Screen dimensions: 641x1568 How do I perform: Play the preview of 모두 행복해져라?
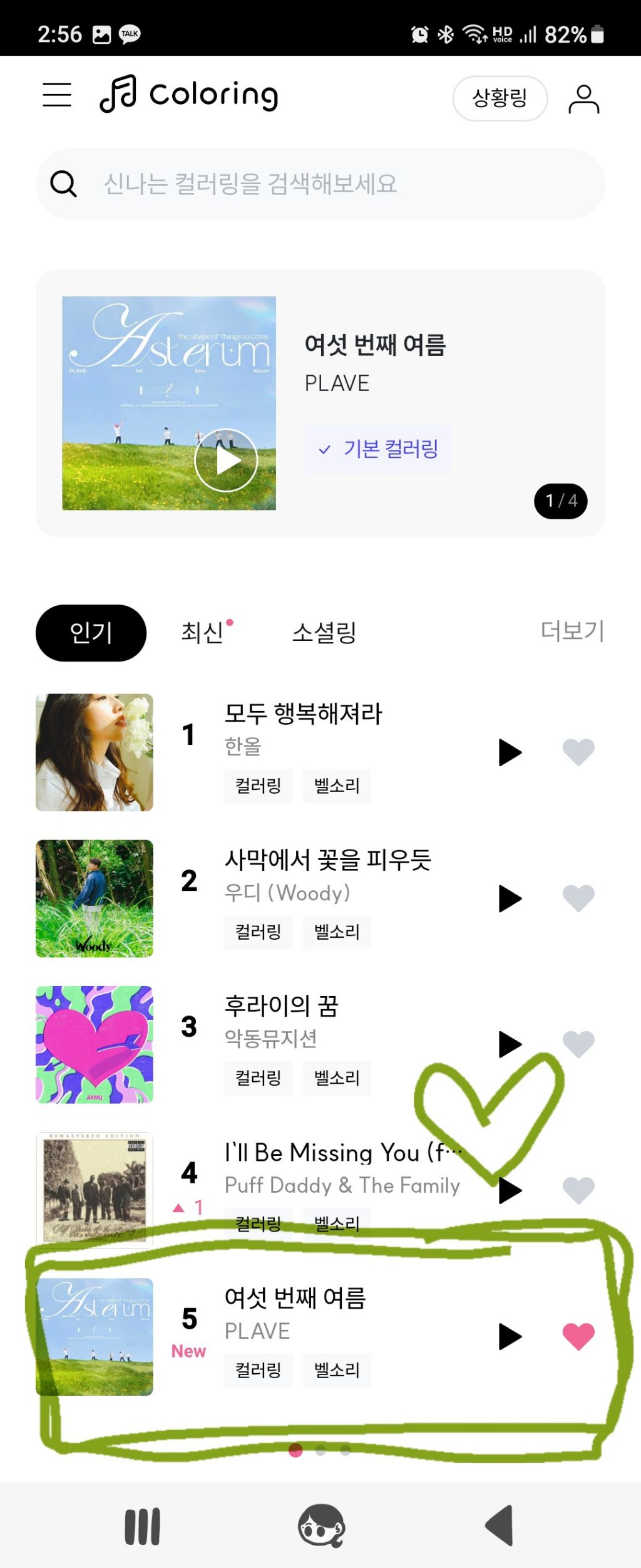(510, 752)
